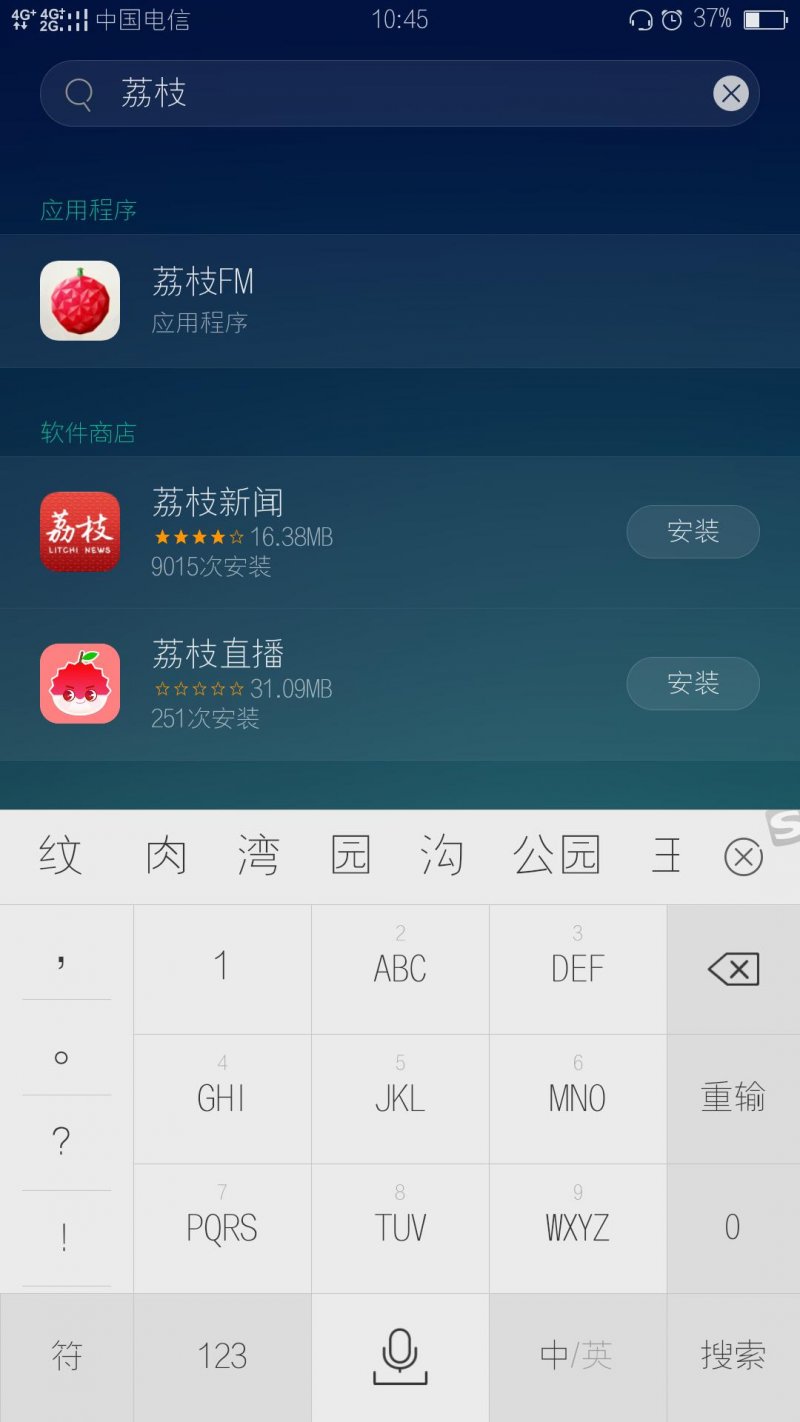The width and height of the screenshot is (800, 1422).
Task: Clear search text with the X icon
Action: coord(731,93)
